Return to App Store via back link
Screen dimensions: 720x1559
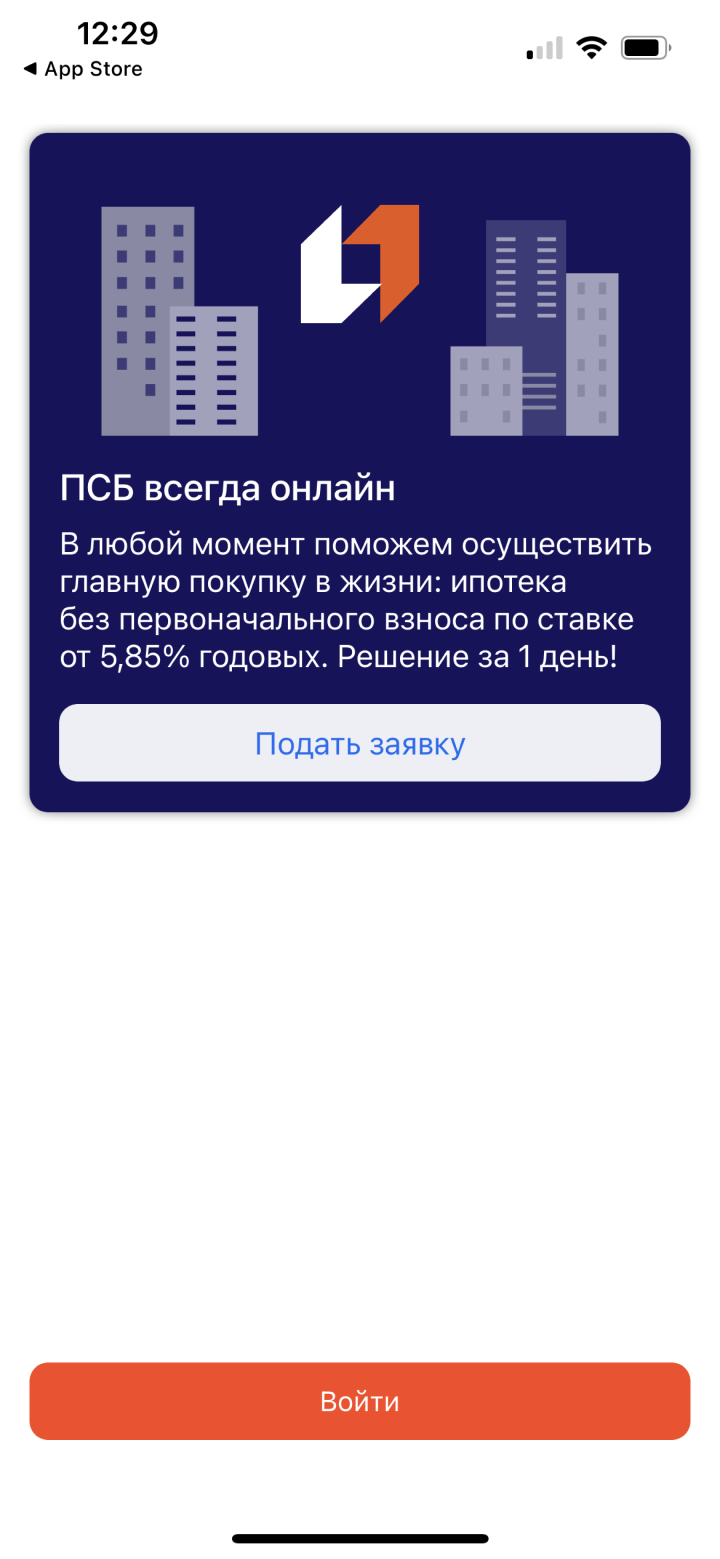click(x=82, y=69)
